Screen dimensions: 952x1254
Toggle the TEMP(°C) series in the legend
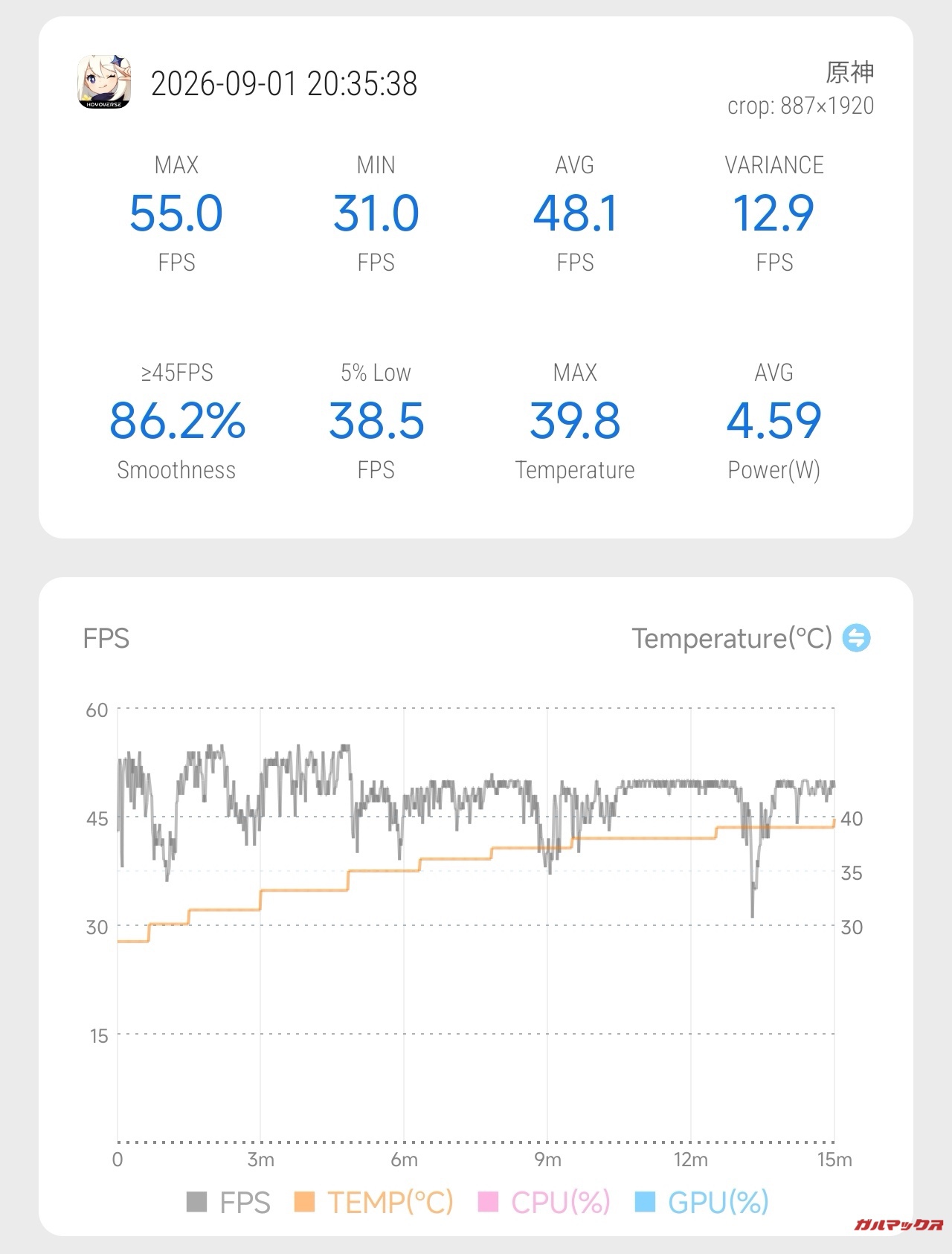[x=373, y=1203]
